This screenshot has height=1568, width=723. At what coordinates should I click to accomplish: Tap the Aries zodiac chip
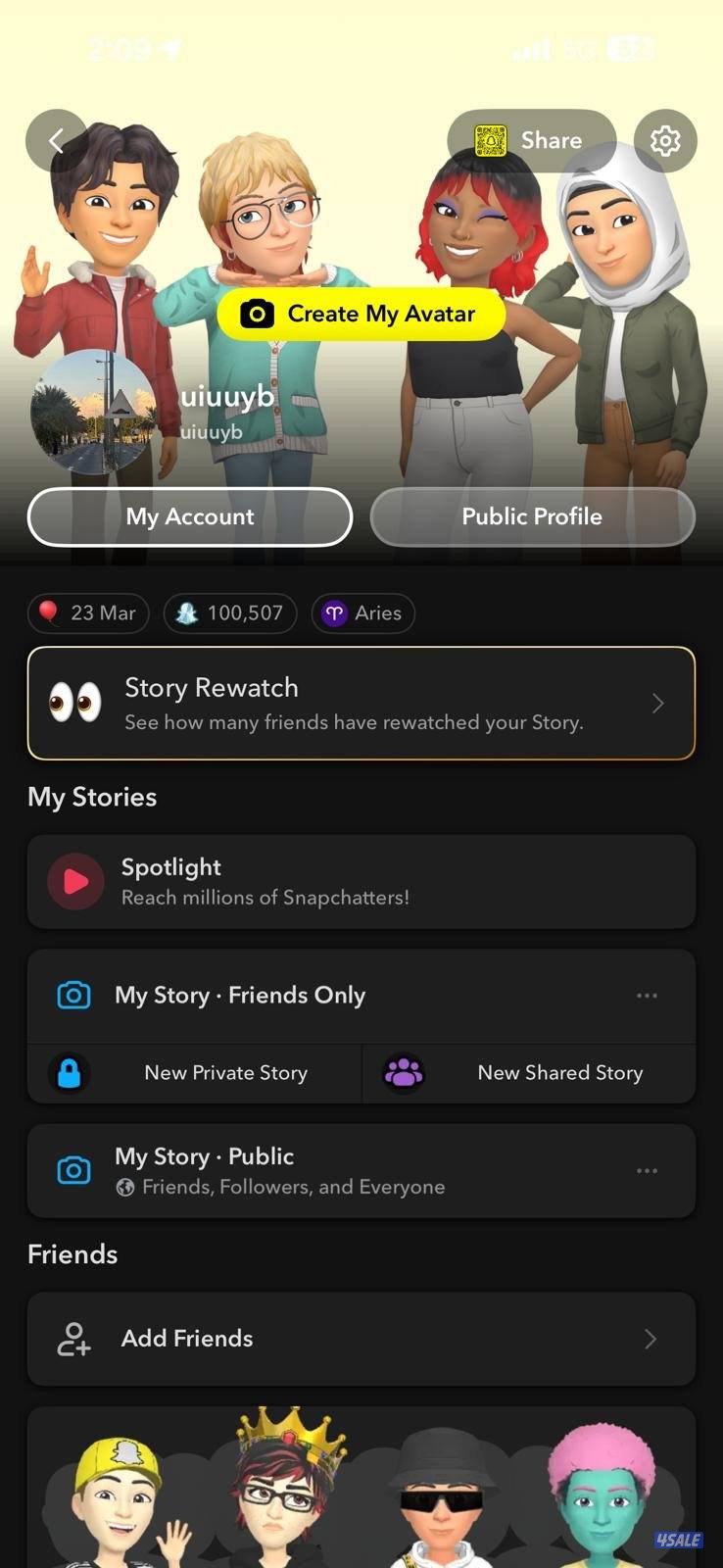coord(363,613)
